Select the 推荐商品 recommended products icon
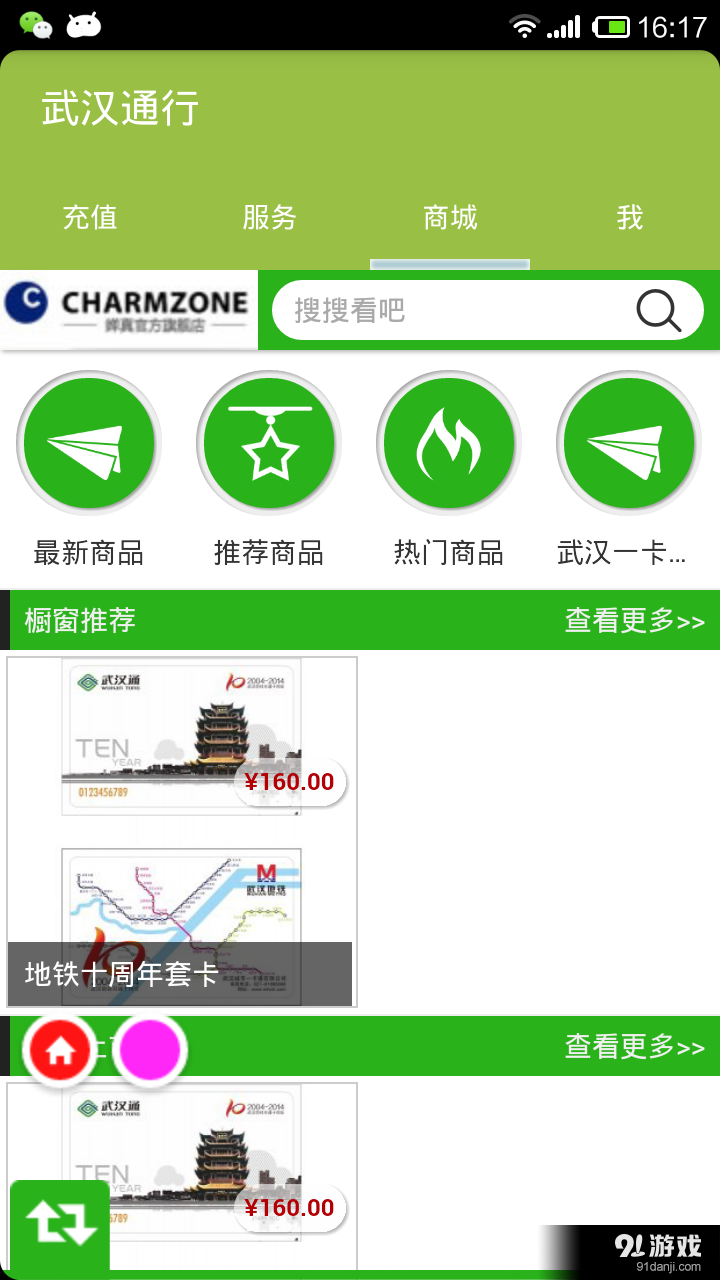The image size is (720, 1280). [268, 443]
